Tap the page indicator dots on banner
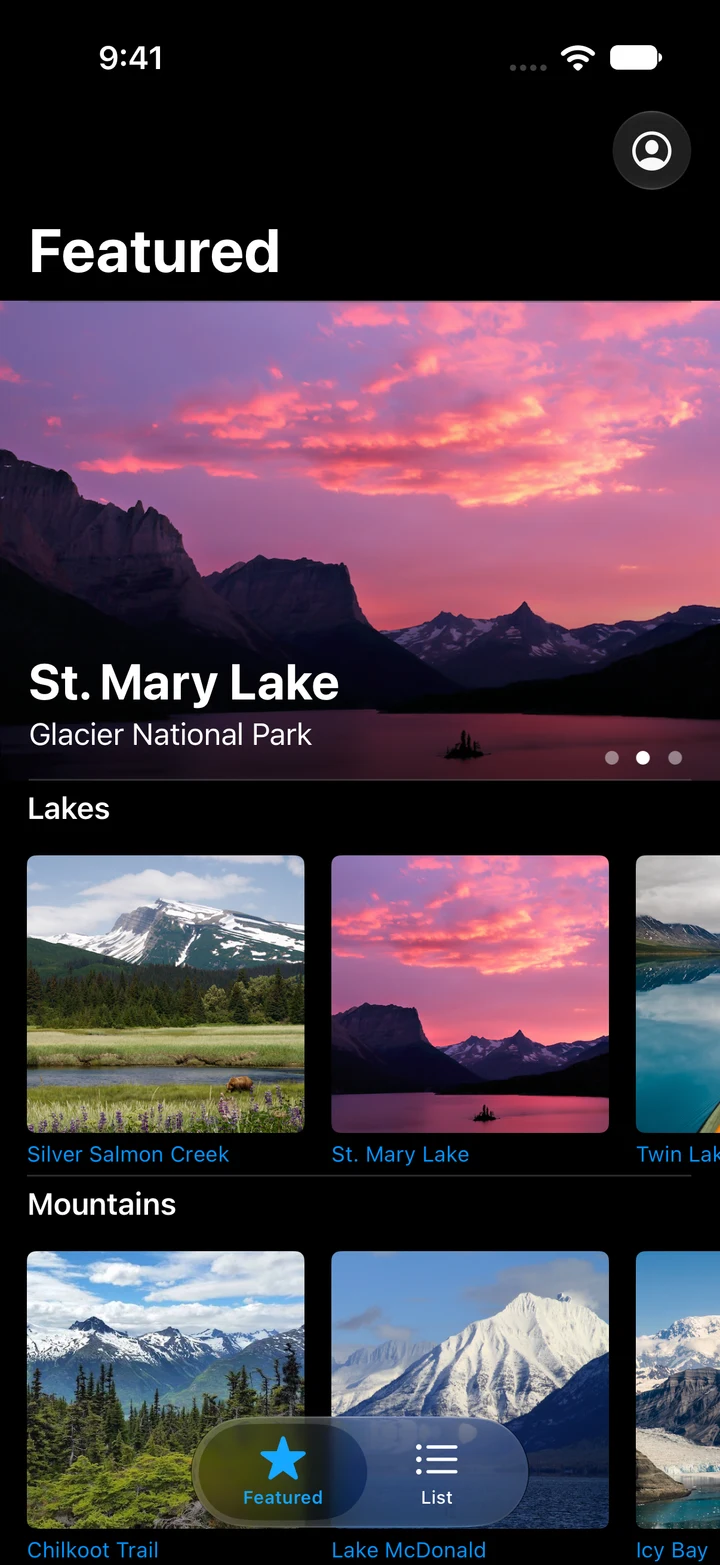Screen dimensions: 720x1565 click(643, 758)
